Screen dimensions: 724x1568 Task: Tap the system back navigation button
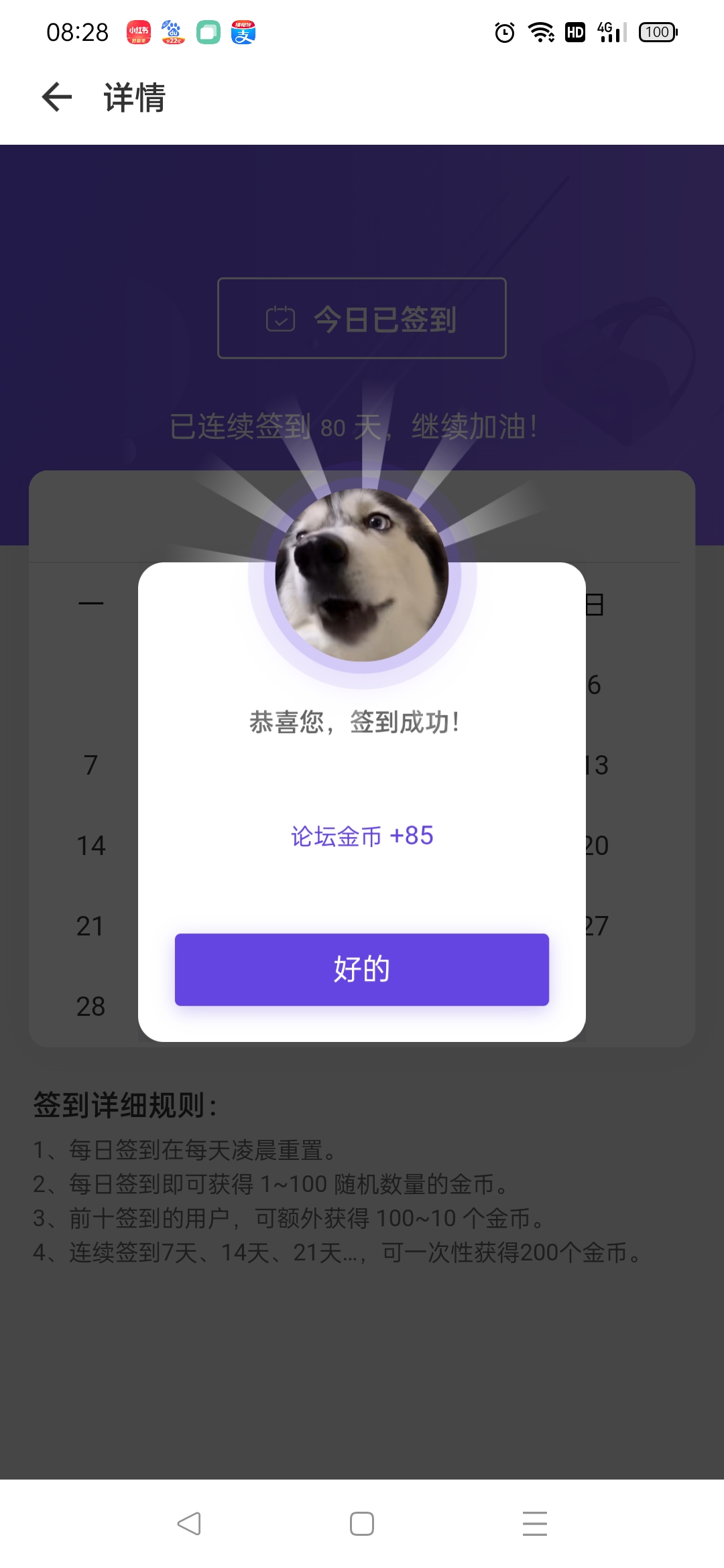pyautogui.click(x=189, y=1524)
